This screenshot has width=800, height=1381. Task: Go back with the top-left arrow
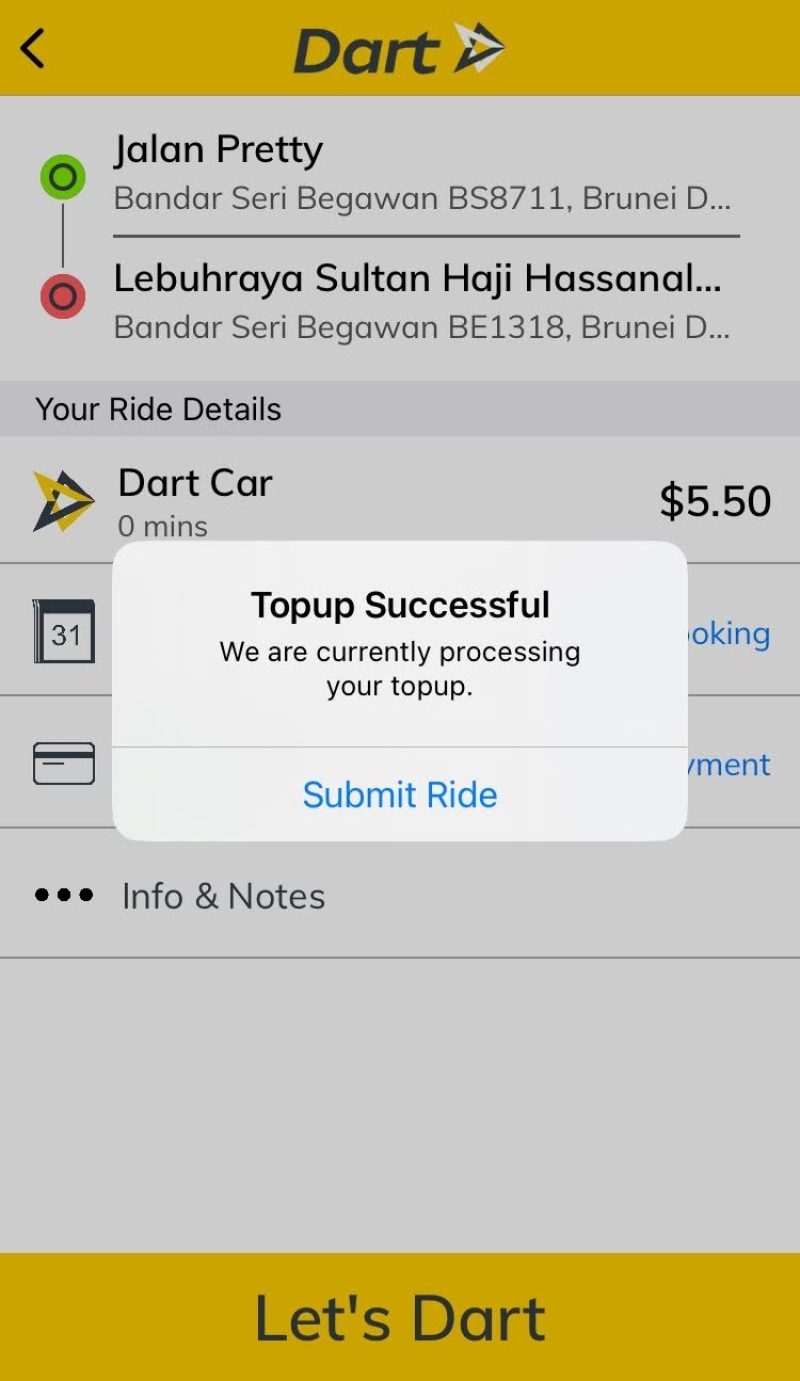(x=33, y=48)
